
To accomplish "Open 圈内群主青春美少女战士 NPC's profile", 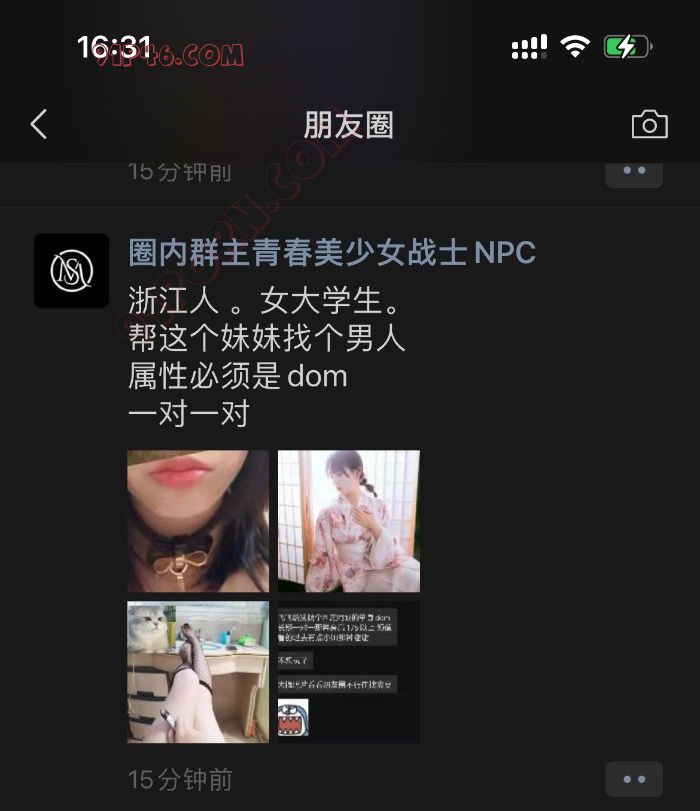I will pos(332,253).
